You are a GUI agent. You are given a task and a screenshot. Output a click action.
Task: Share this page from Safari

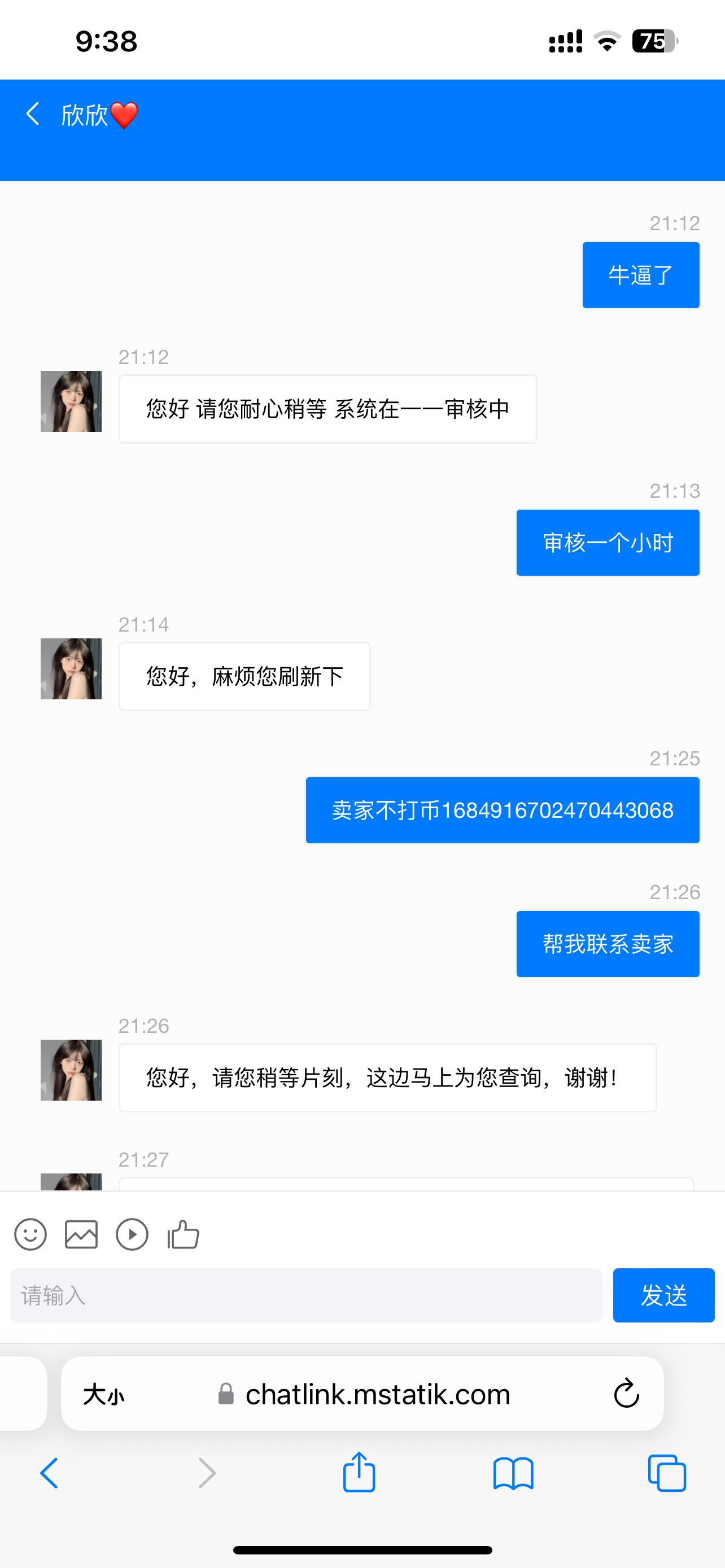pos(359,1473)
